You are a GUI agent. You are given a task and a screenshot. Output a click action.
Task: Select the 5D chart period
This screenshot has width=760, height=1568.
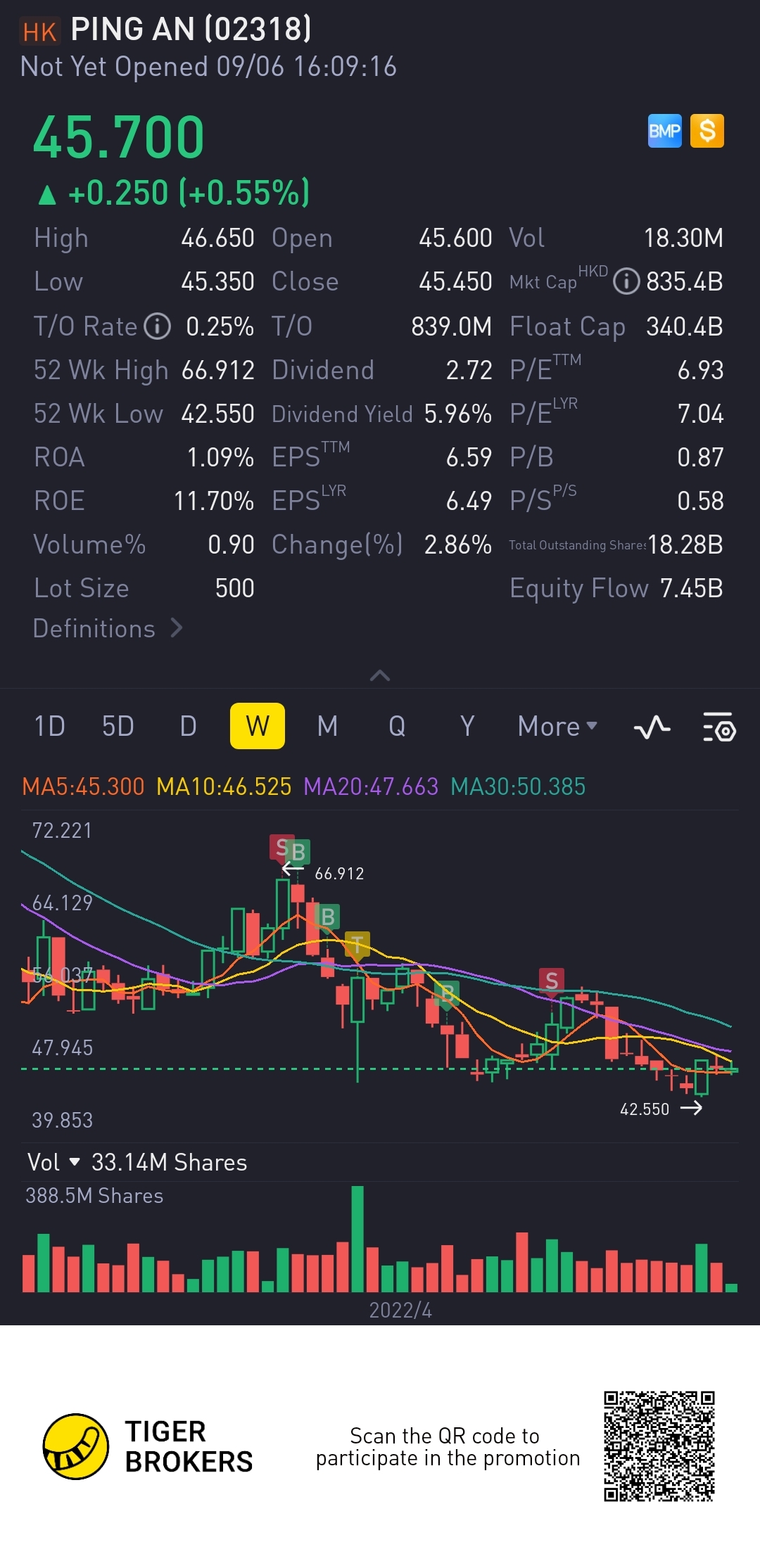pos(118,726)
